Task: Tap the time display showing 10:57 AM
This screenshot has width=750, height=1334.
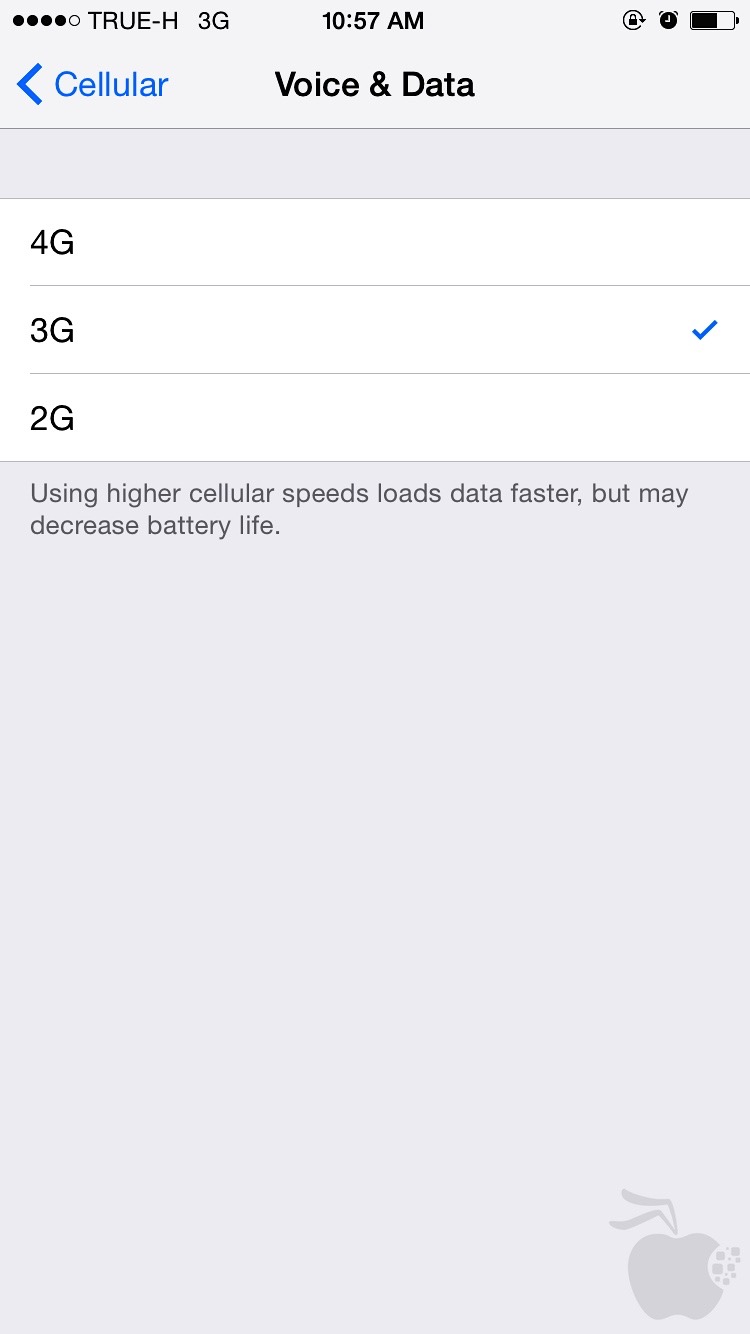Action: [373, 19]
